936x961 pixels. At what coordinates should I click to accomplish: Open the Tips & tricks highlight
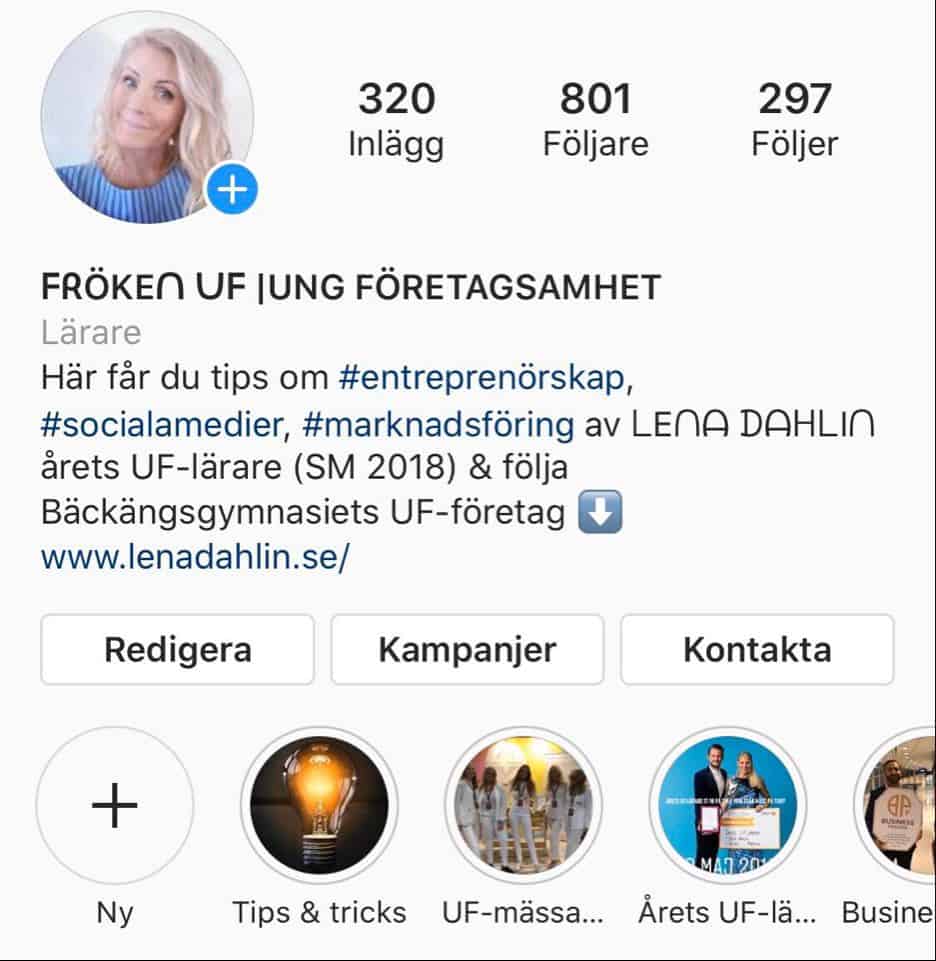point(319,804)
